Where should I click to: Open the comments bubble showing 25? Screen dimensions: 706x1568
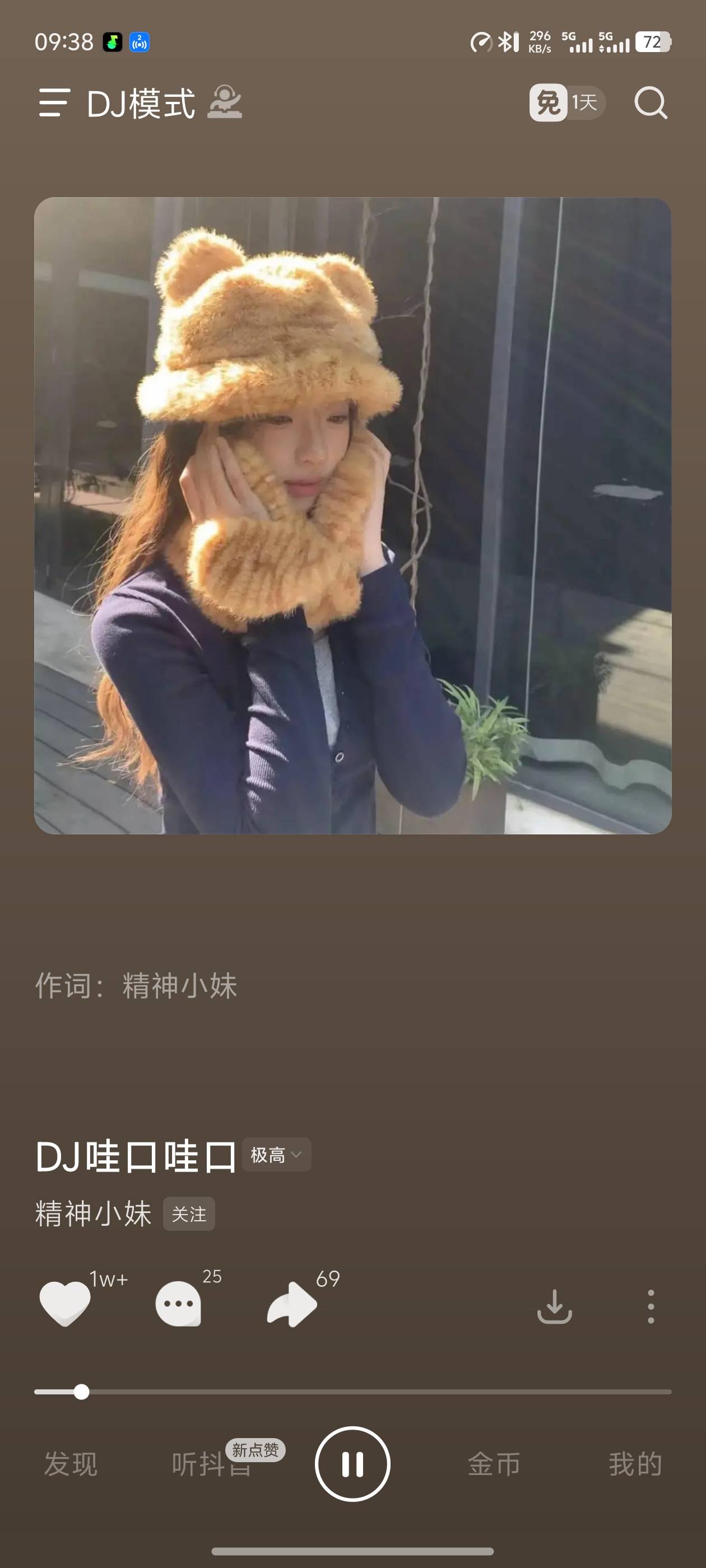[x=178, y=1303]
